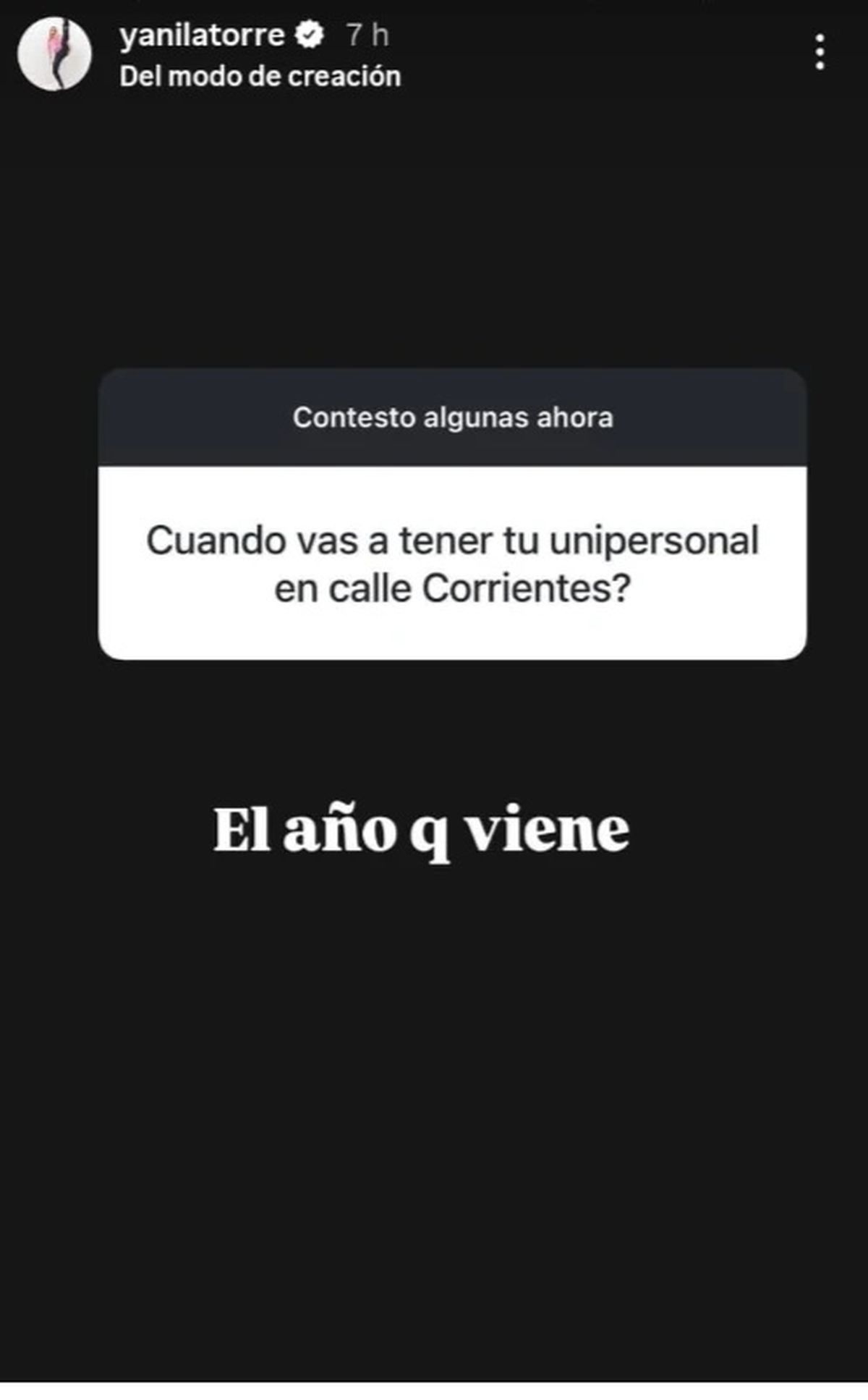Open yanilatorre's profile picture
868x1400 pixels.
55,55
